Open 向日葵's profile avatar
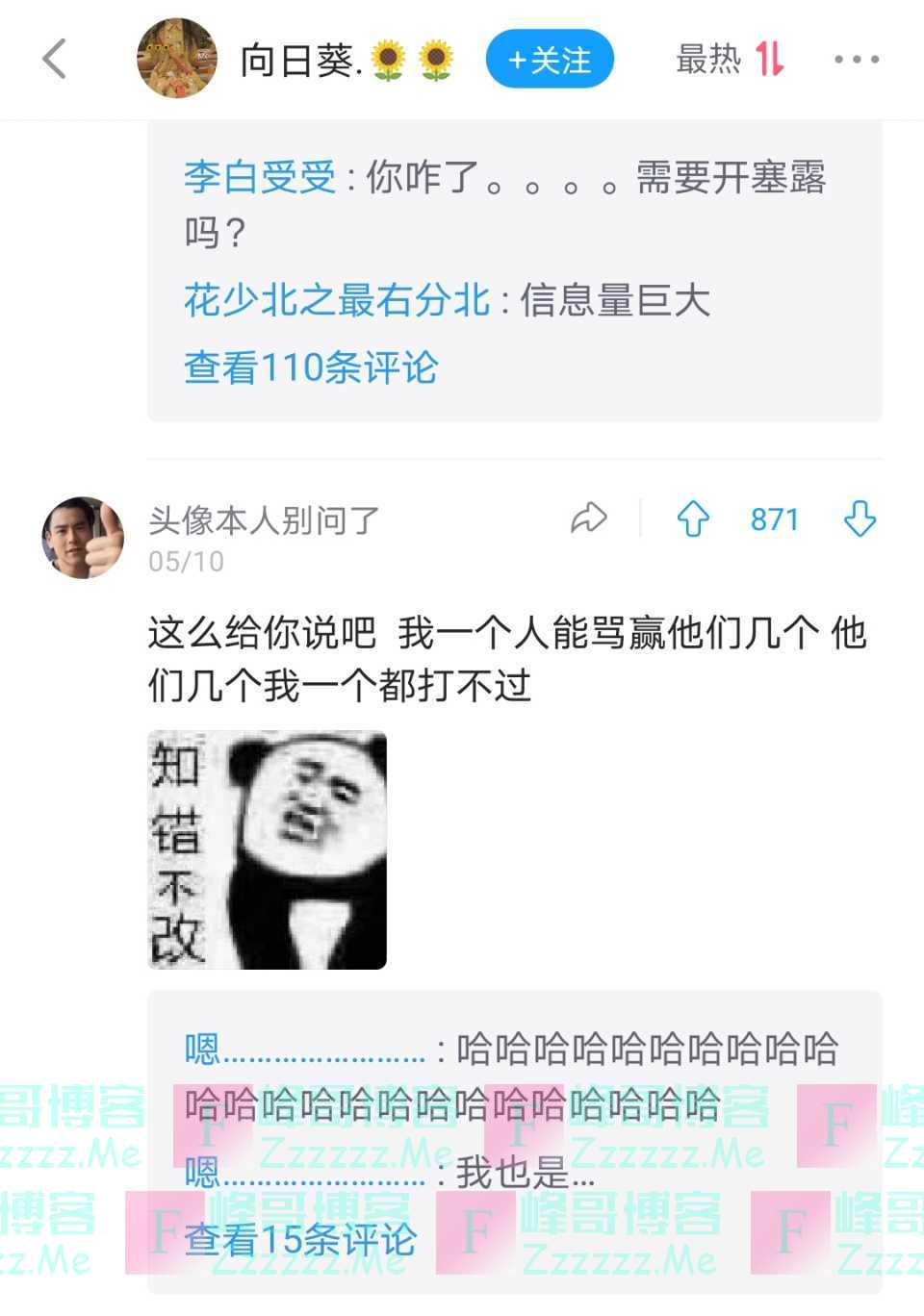 (177, 59)
